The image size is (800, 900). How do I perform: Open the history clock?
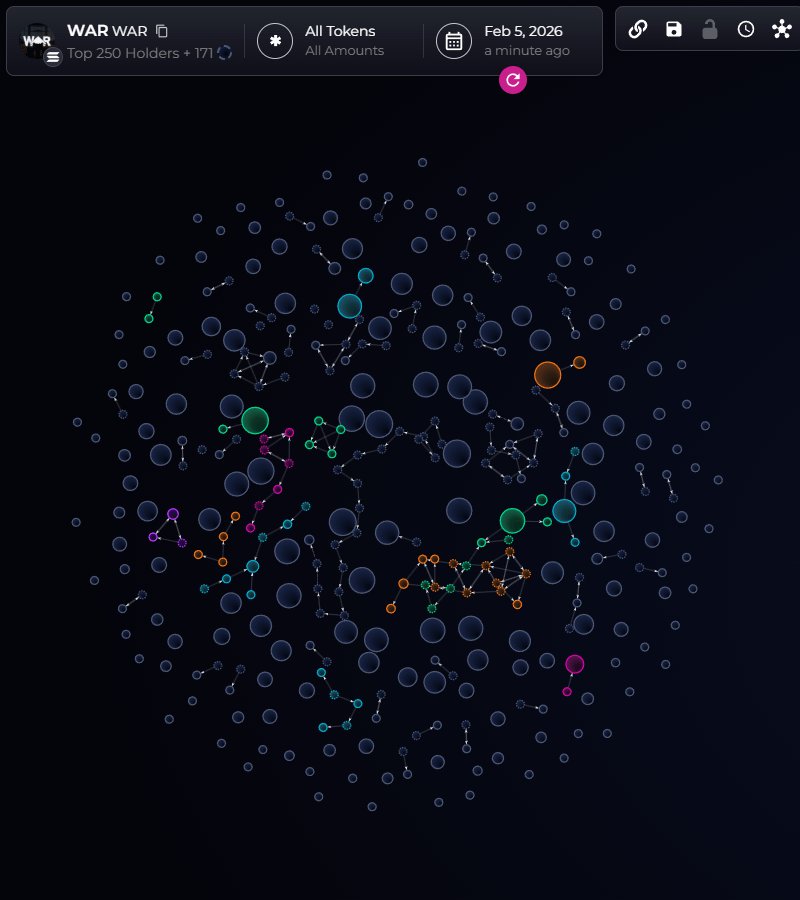tap(746, 29)
